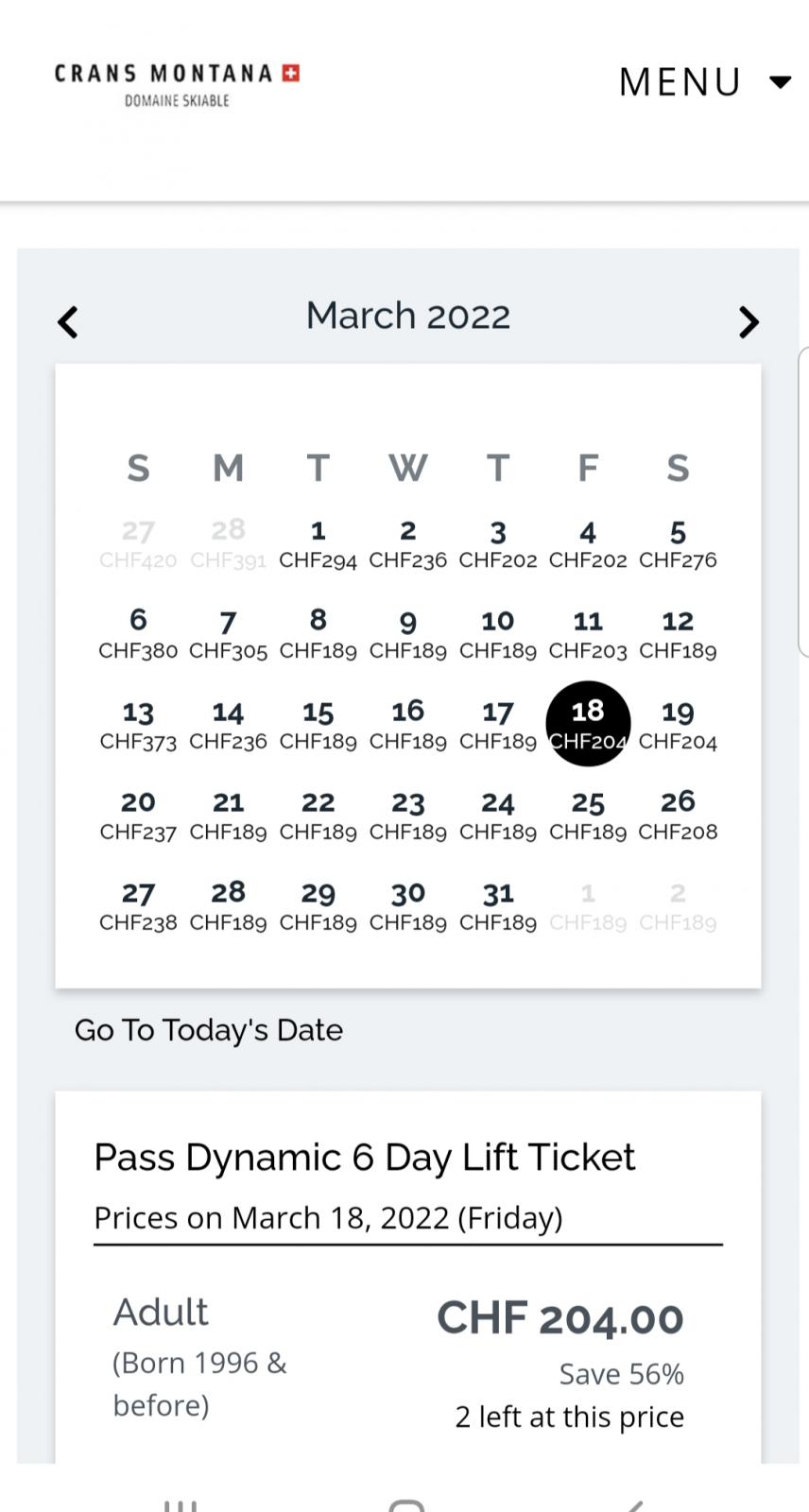This screenshot has width=809, height=1512.
Task: Select greyed February 28 priced CHF391
Action: (x=228, y=544)
